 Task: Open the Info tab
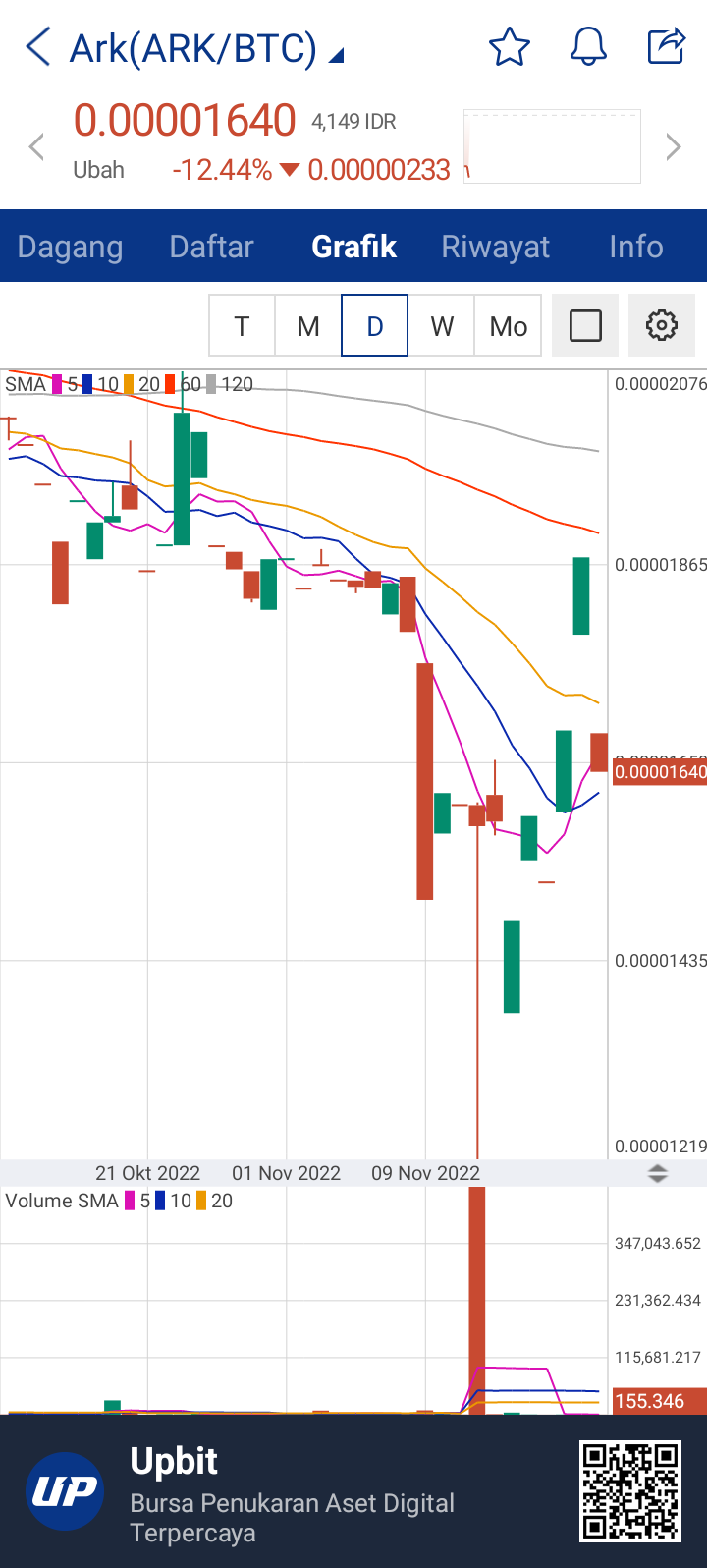point(635,247)
